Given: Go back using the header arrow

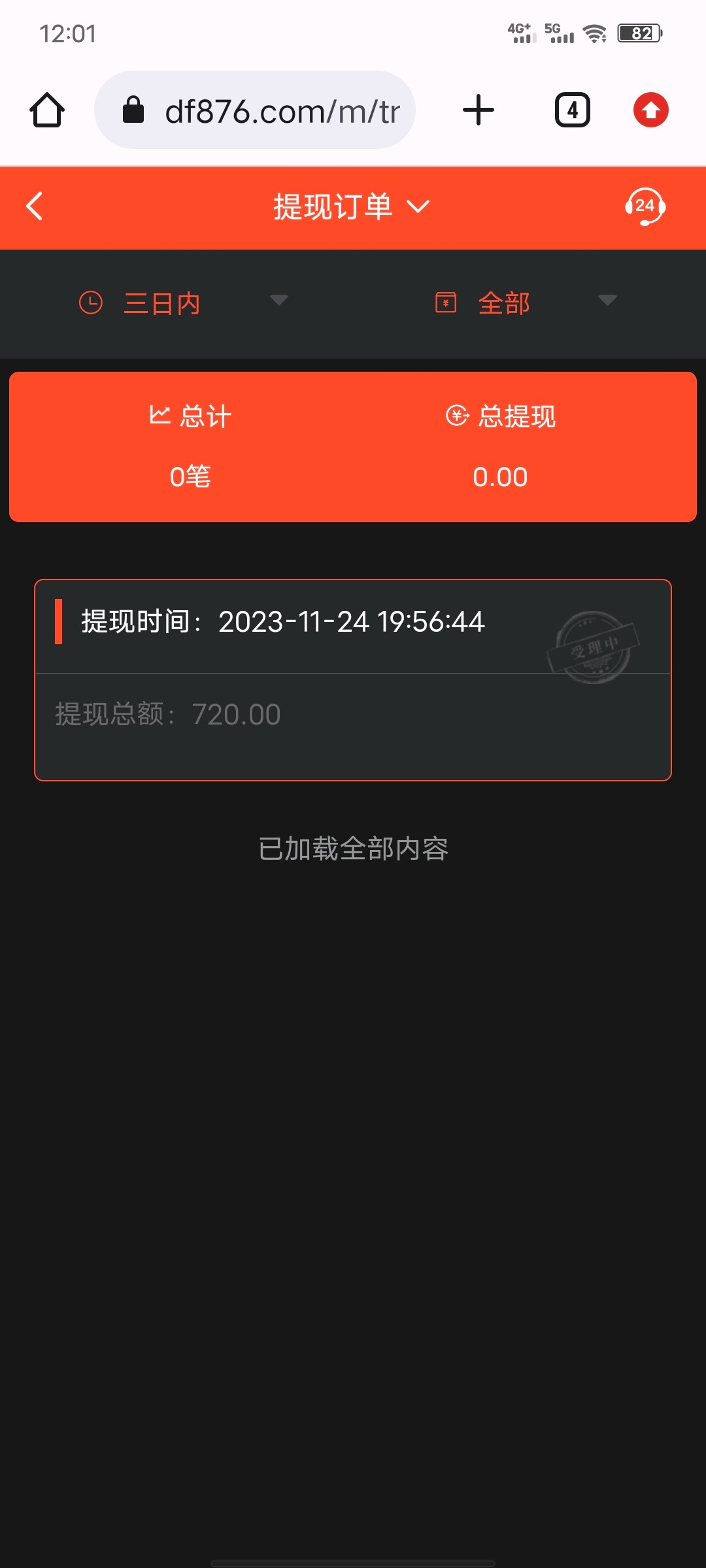Looking at the screenshot, I should coord(35,206).
